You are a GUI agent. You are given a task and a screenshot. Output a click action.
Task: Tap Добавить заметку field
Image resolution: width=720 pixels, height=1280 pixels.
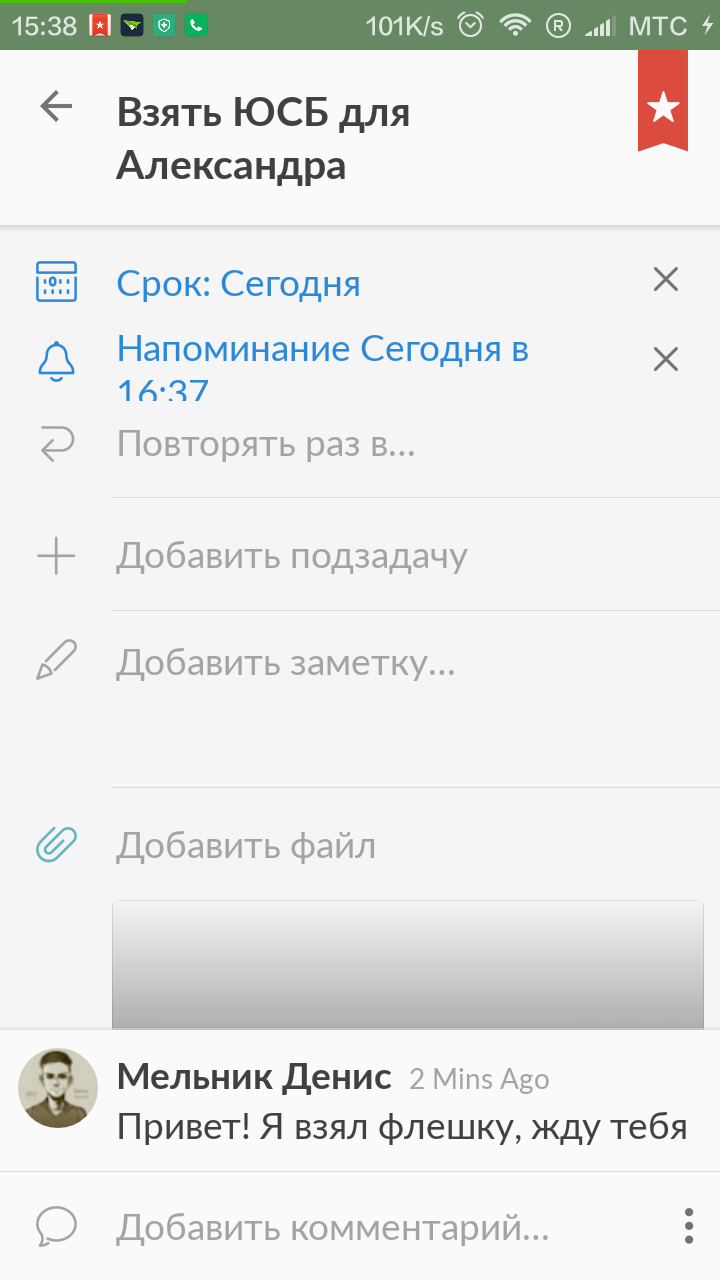[286, 663]
